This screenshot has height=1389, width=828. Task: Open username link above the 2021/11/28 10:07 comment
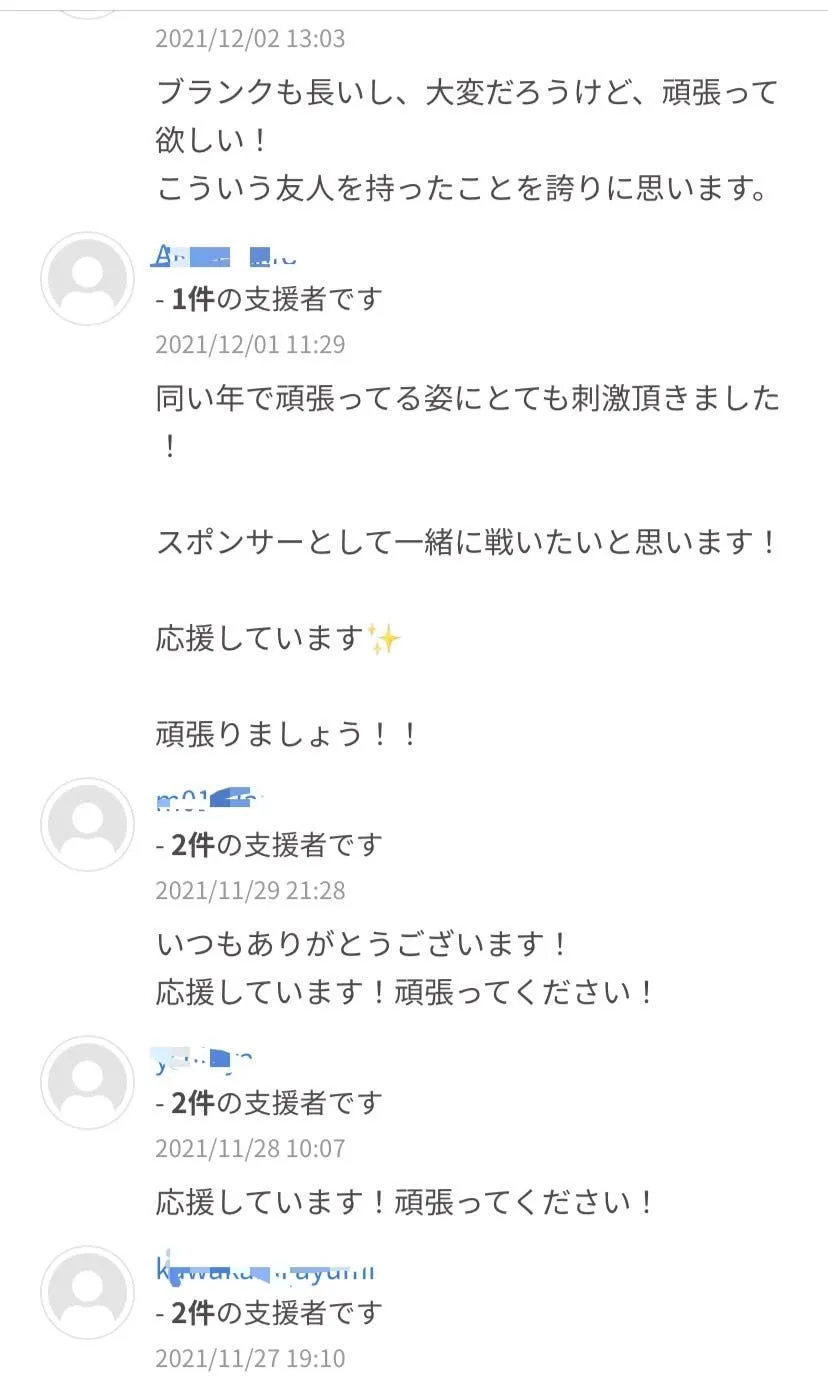click(204, 1059)
